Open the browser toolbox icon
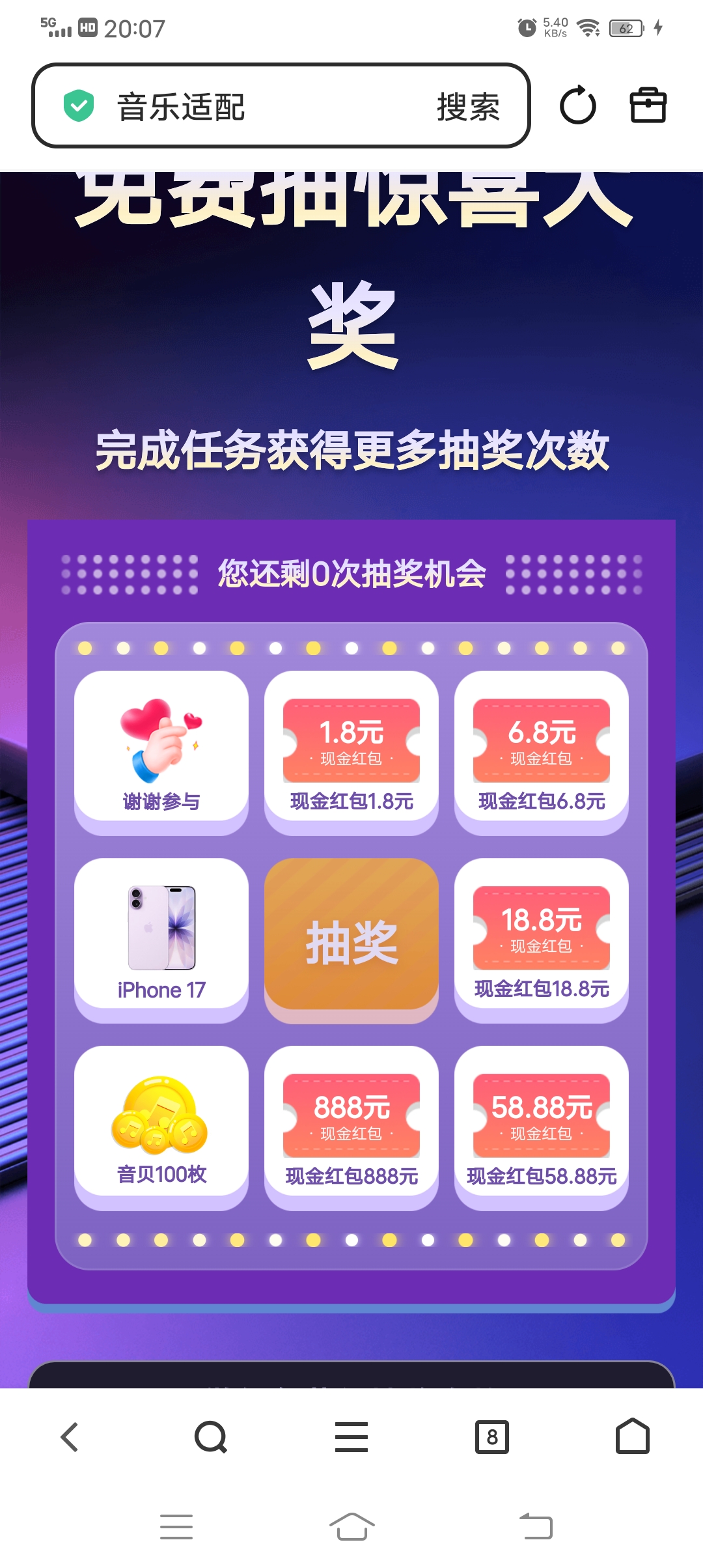The height and width of the screenshot is (1568, 703). tap(648, 105)
